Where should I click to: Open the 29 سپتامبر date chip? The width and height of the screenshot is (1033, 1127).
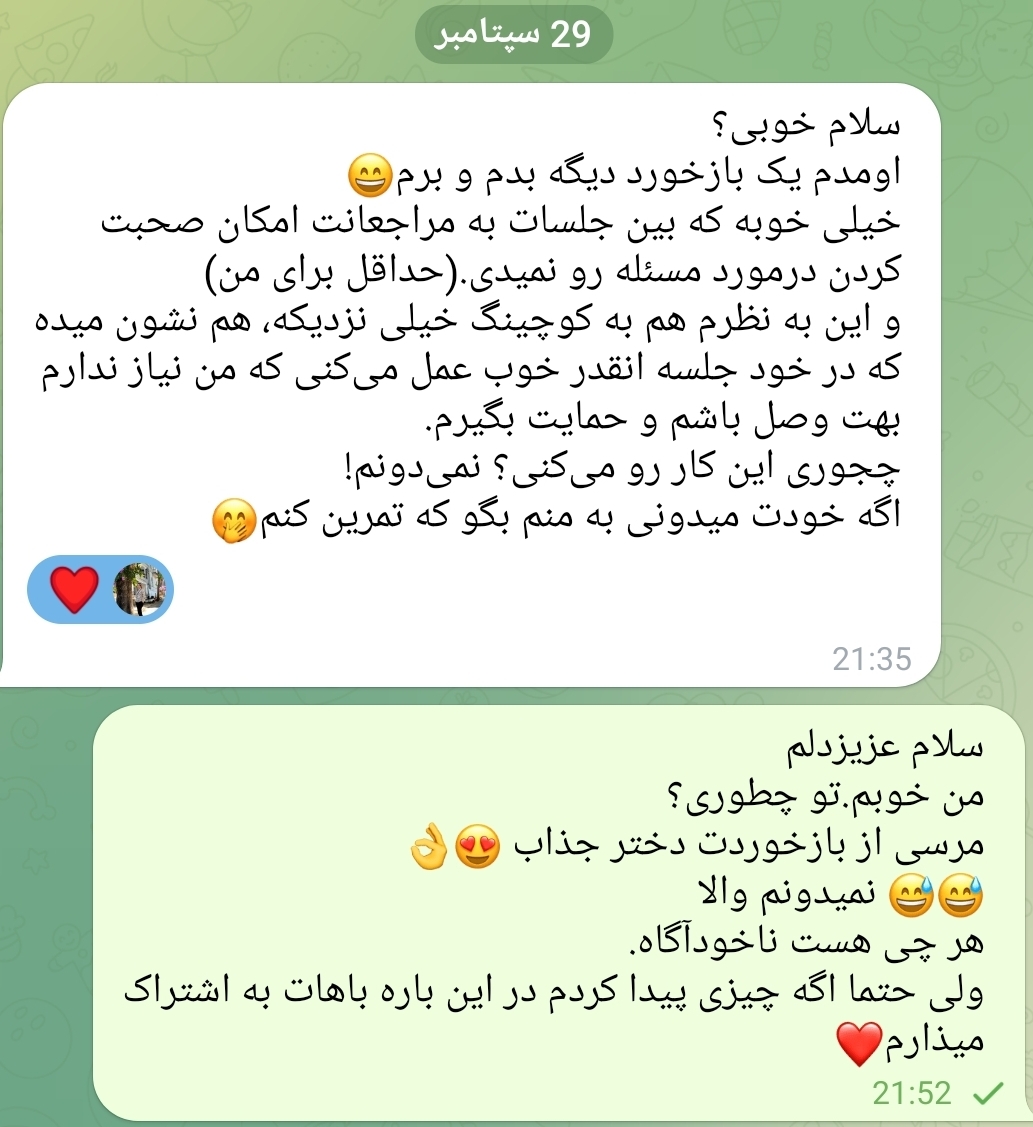(513, 35)
